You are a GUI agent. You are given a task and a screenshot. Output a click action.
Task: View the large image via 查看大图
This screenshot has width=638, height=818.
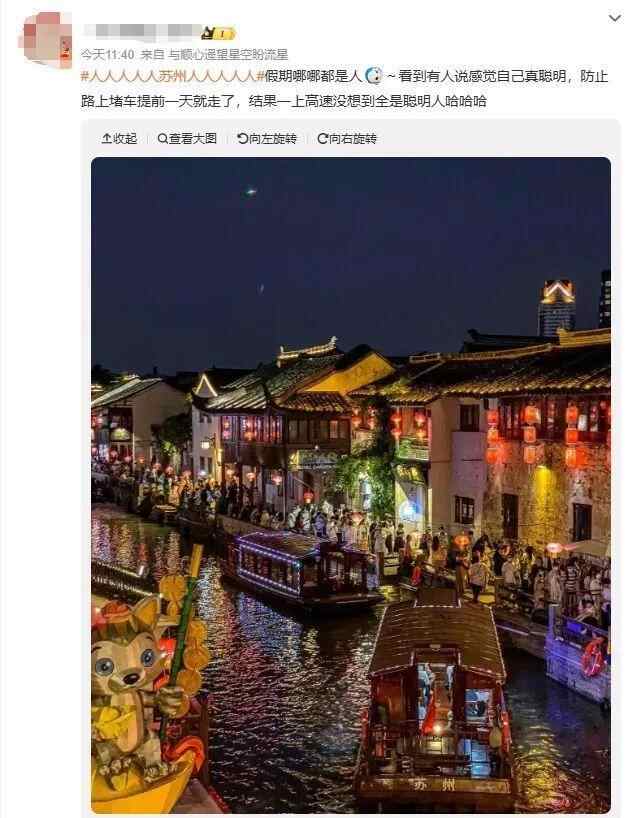pos(187,139)
